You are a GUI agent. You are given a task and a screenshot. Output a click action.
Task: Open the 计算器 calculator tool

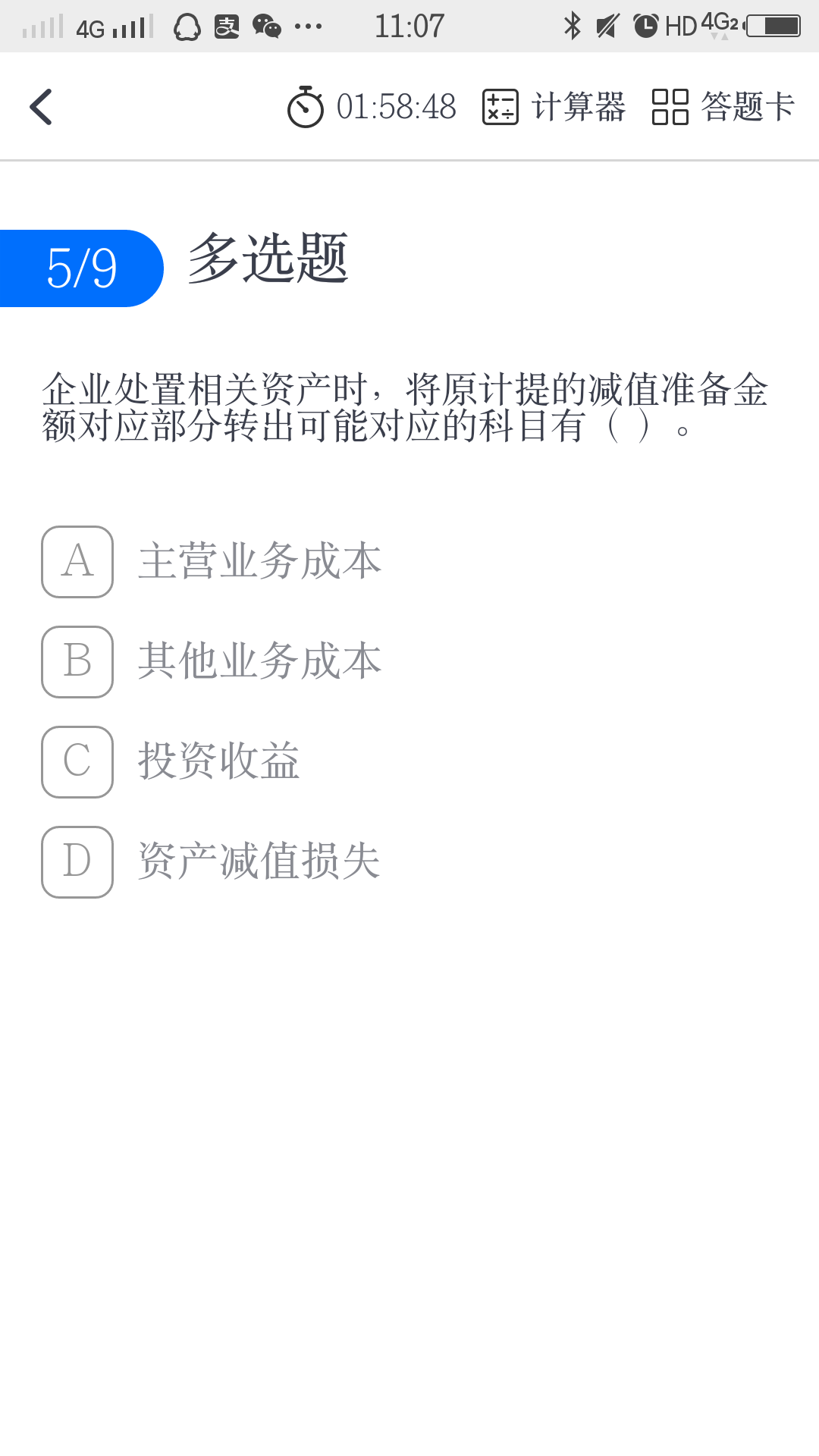click(x=554, y=107)
